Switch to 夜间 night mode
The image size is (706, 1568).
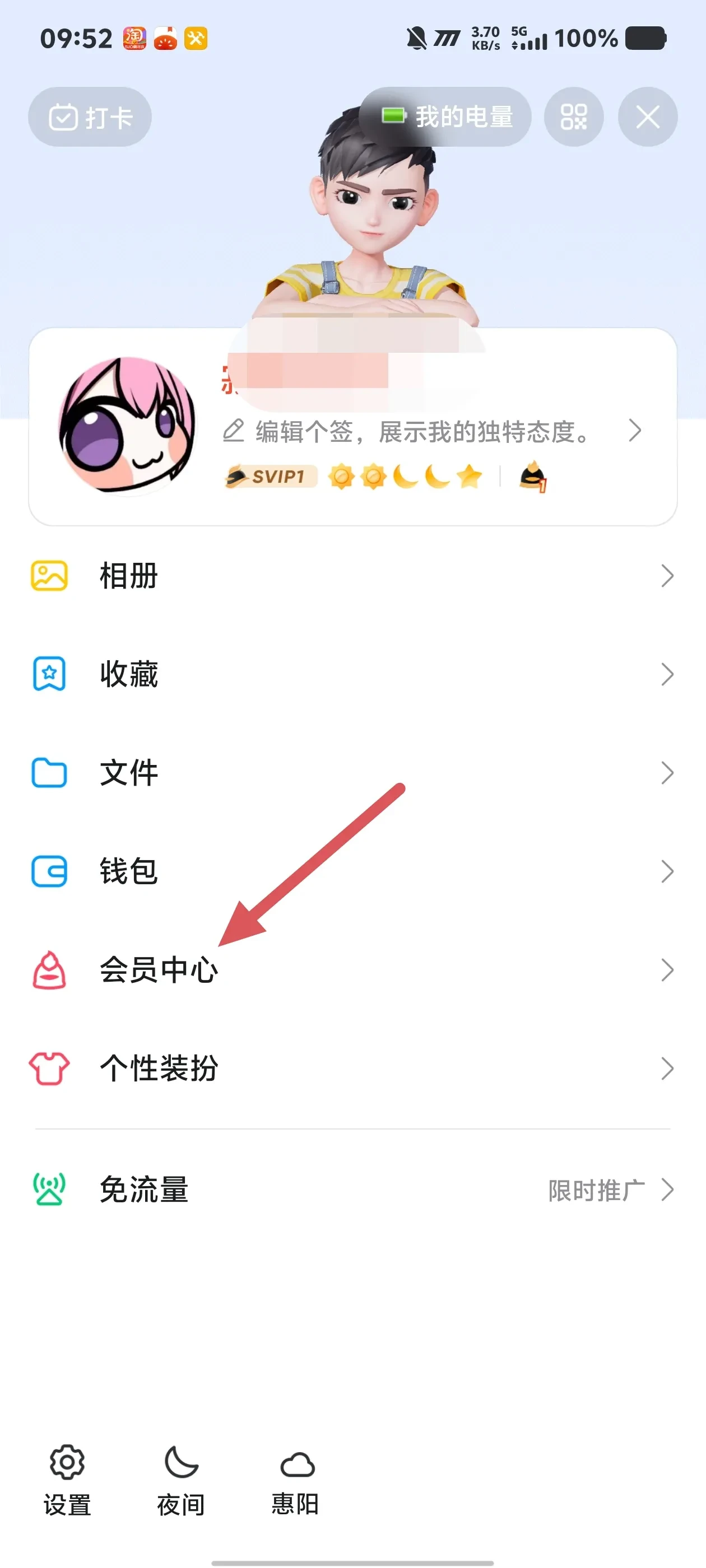181,1480
